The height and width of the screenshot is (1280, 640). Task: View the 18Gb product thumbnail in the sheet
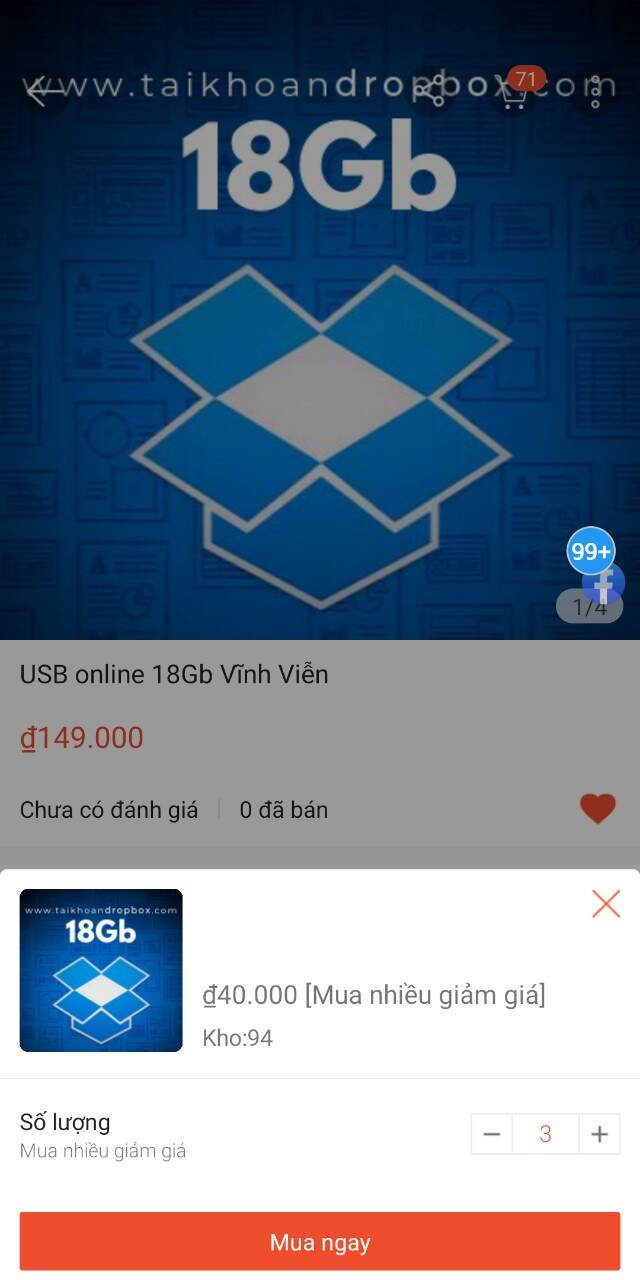click(101, 970)
